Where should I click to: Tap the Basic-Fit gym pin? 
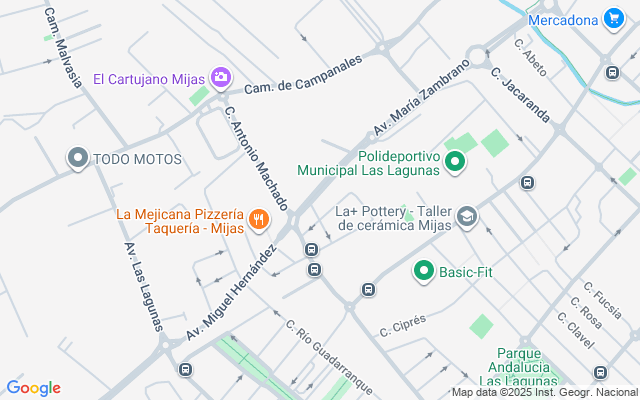[423, 271]
